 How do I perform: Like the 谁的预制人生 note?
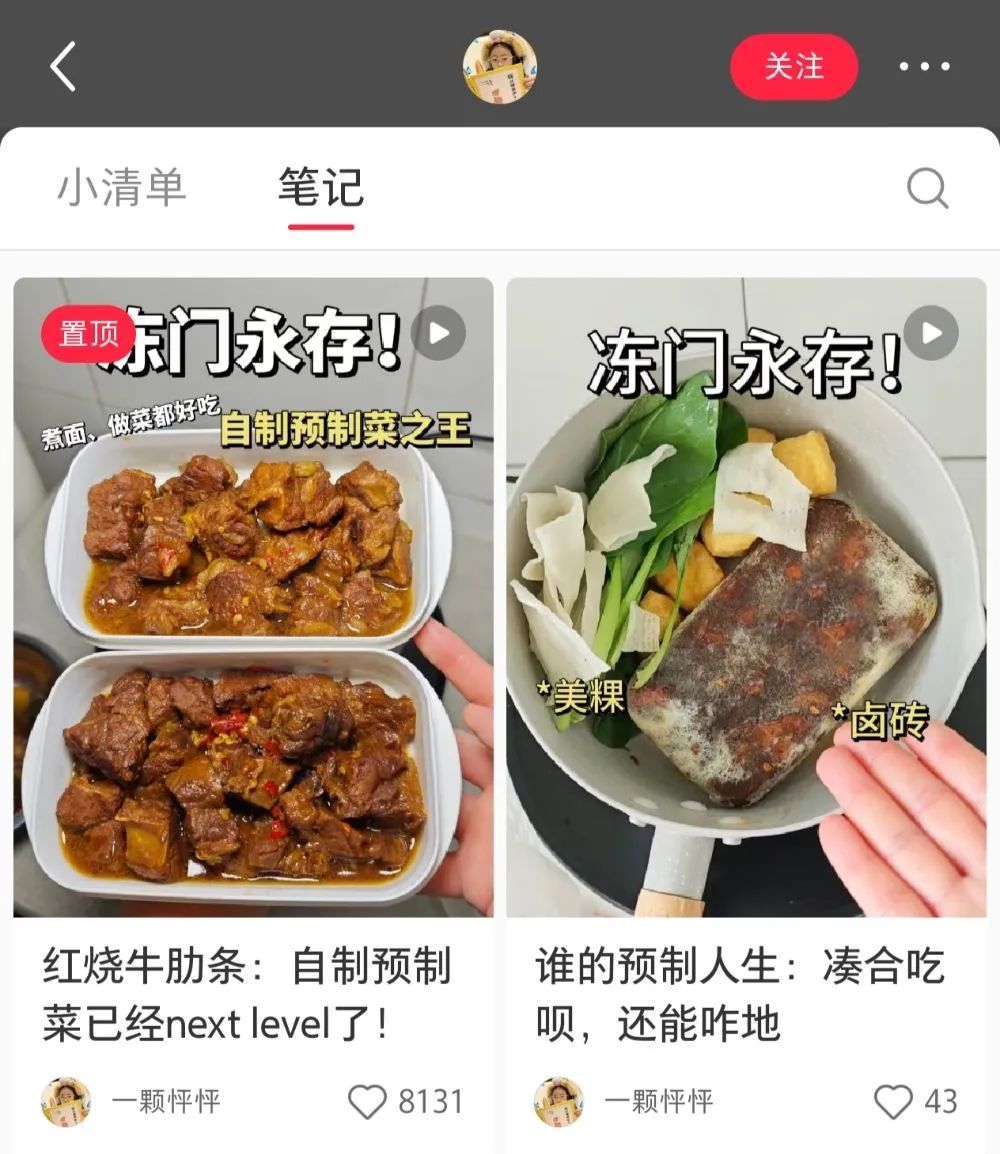tap(893, 1102)
